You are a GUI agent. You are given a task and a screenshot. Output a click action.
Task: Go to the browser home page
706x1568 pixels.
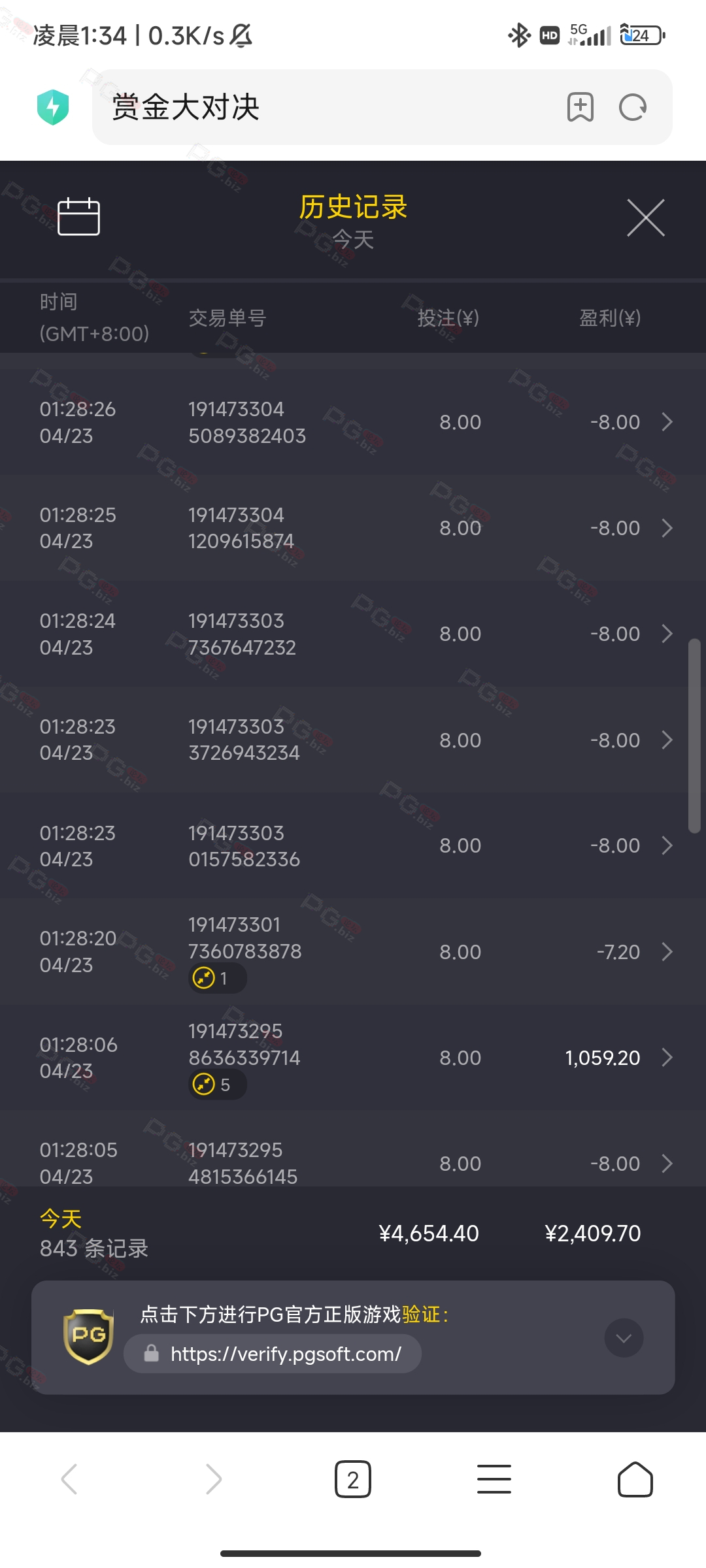pos(635,1479)
